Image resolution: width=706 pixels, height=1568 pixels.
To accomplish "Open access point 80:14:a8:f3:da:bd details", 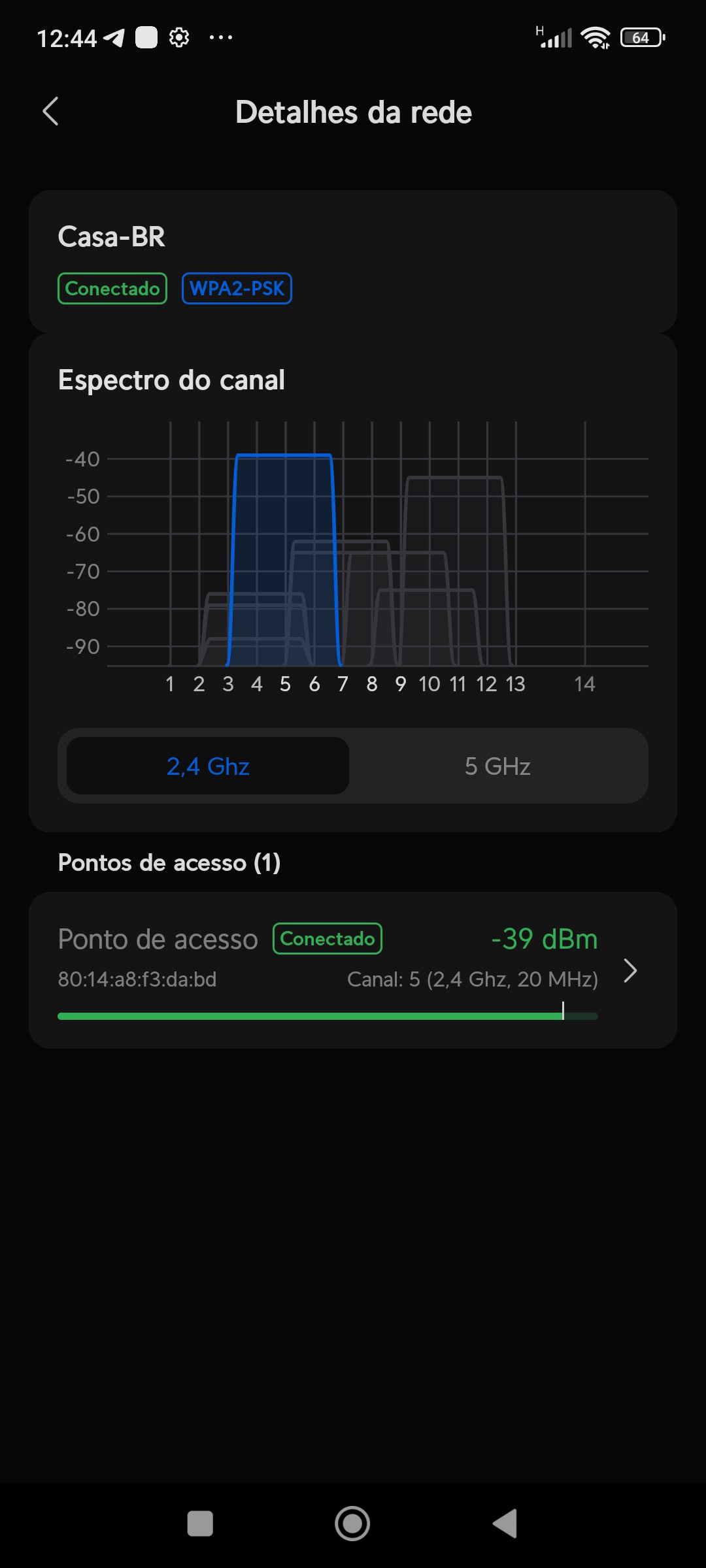I will 353,970.
